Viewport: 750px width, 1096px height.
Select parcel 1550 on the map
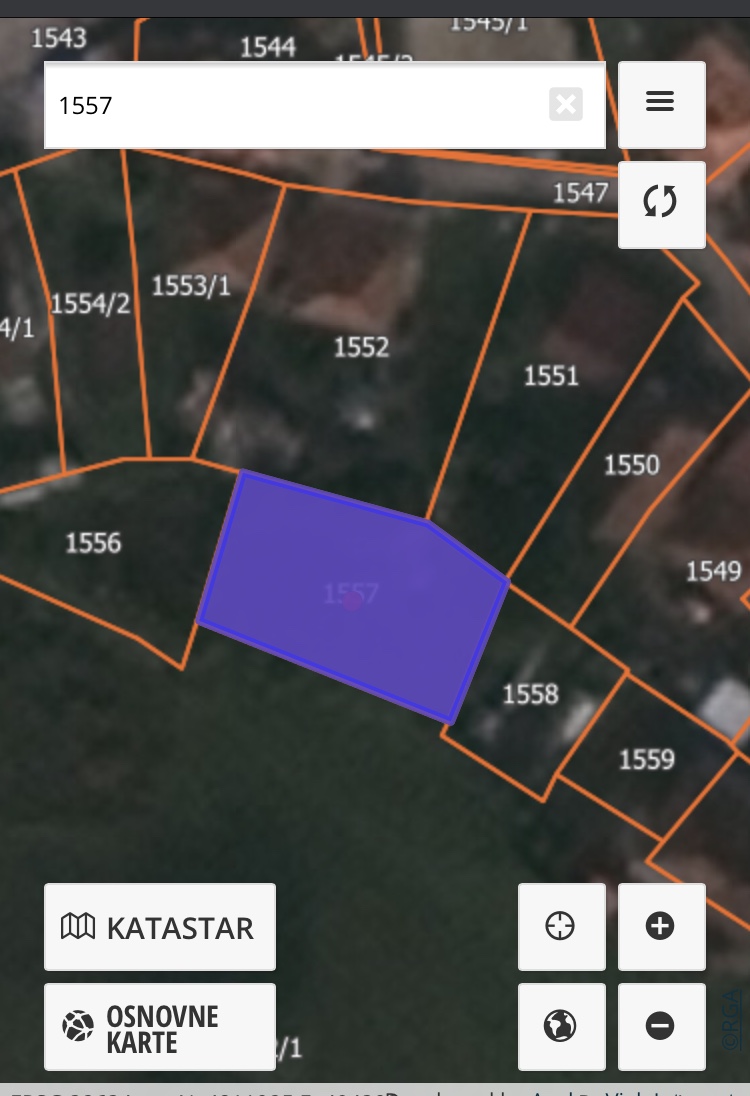click(632, 465)
